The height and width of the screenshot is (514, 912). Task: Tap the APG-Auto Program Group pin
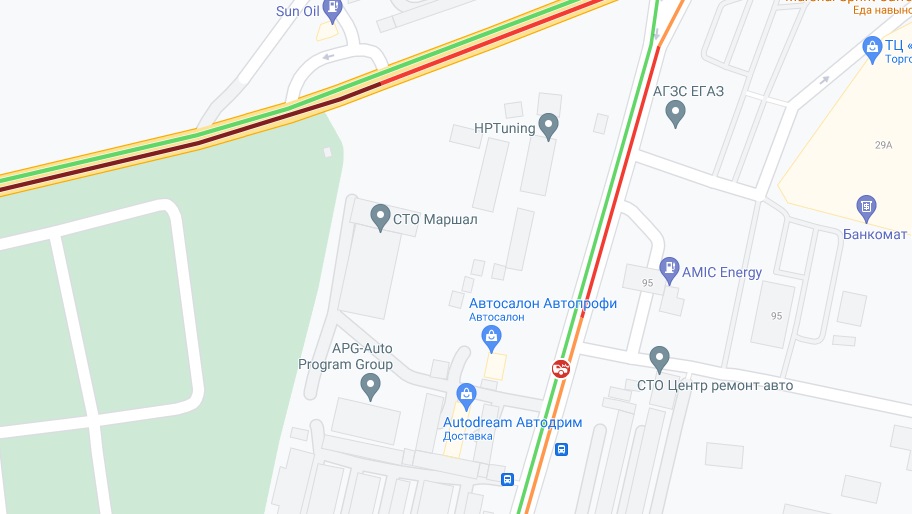point(371,385)
